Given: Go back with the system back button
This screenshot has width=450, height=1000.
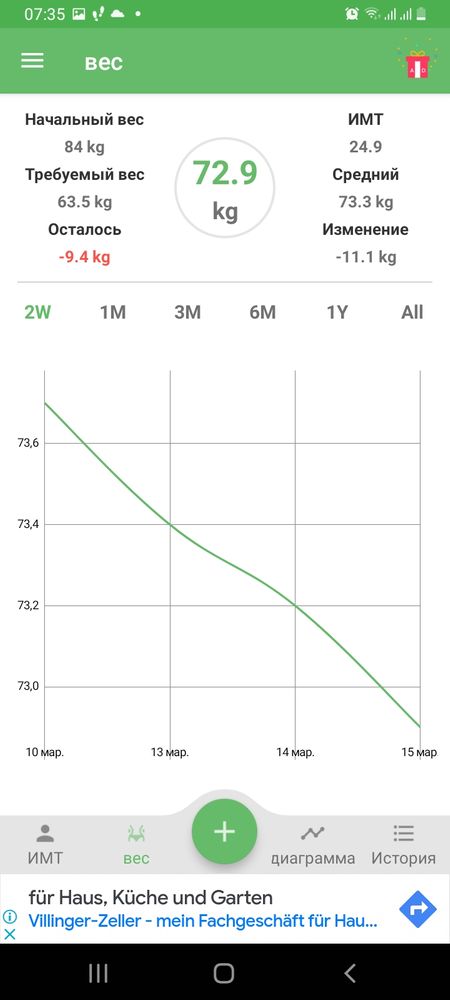Looking at the screenshot, I should pos(349,973).
